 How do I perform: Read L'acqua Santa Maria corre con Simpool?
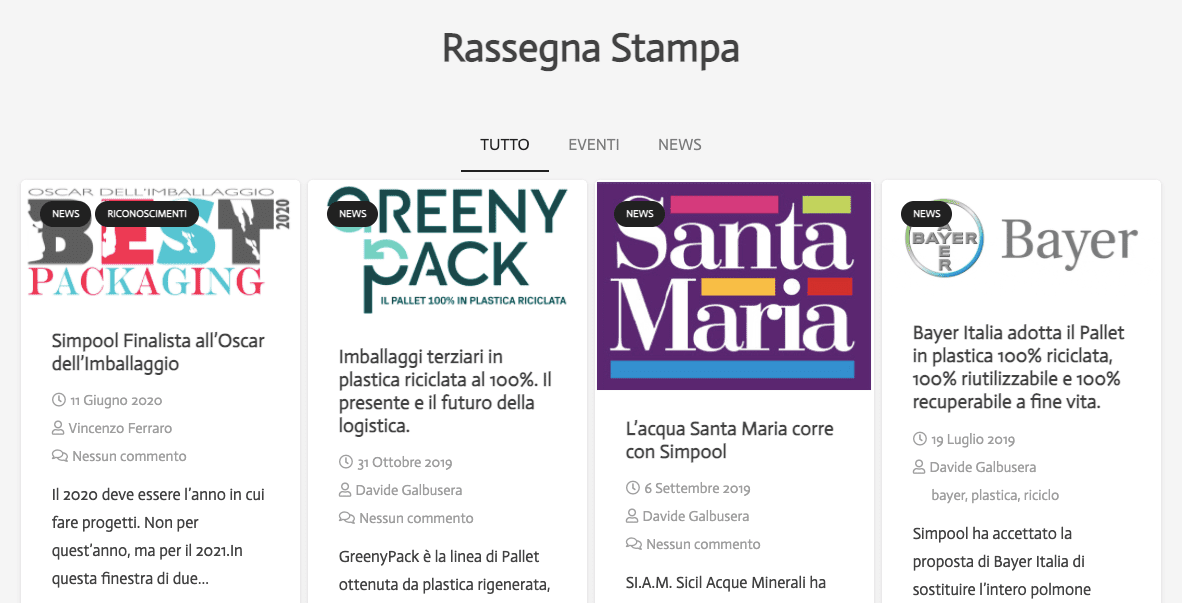tap(729, 440)
